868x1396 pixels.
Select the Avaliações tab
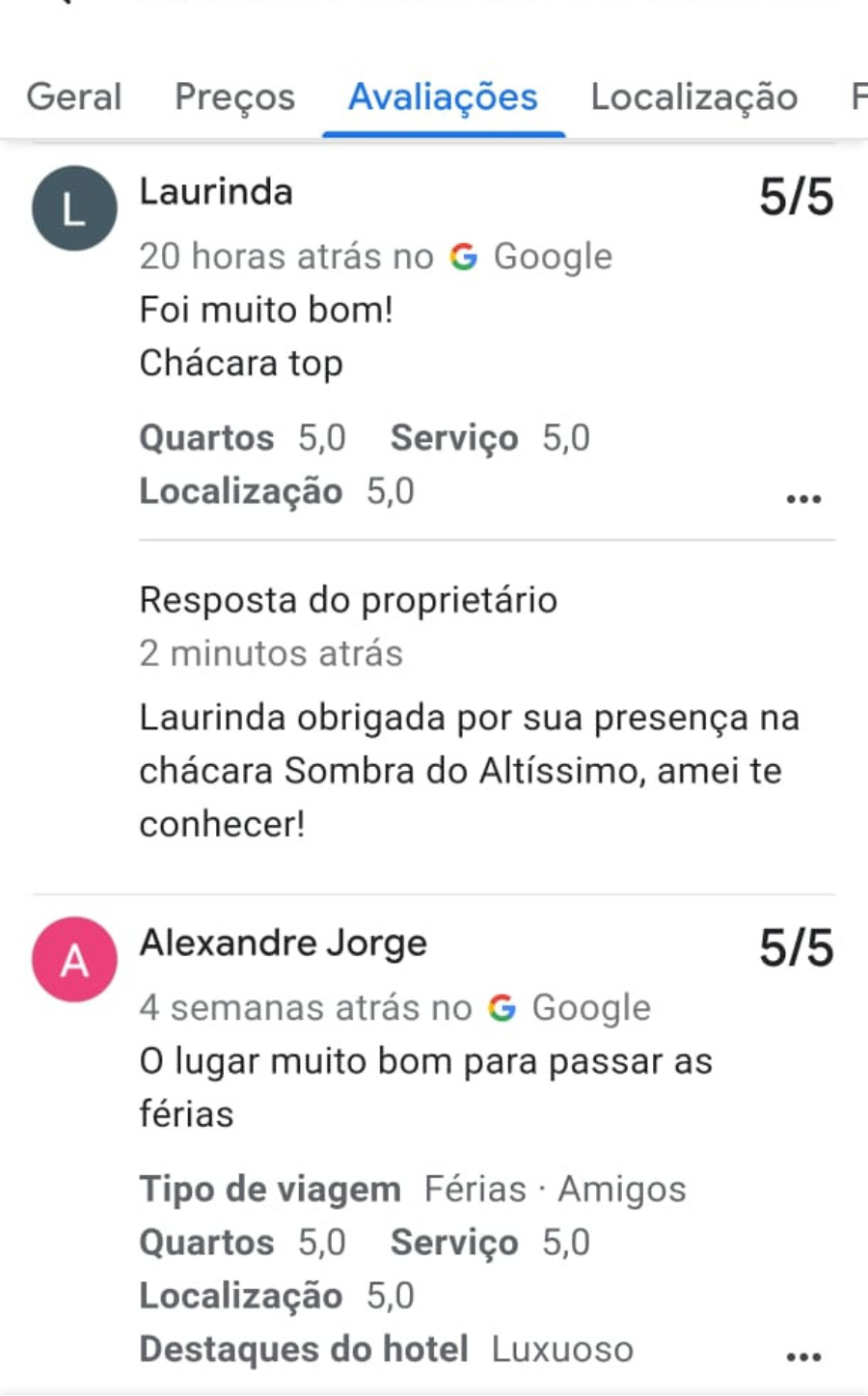pyautogui.click(x=443, y=97)
